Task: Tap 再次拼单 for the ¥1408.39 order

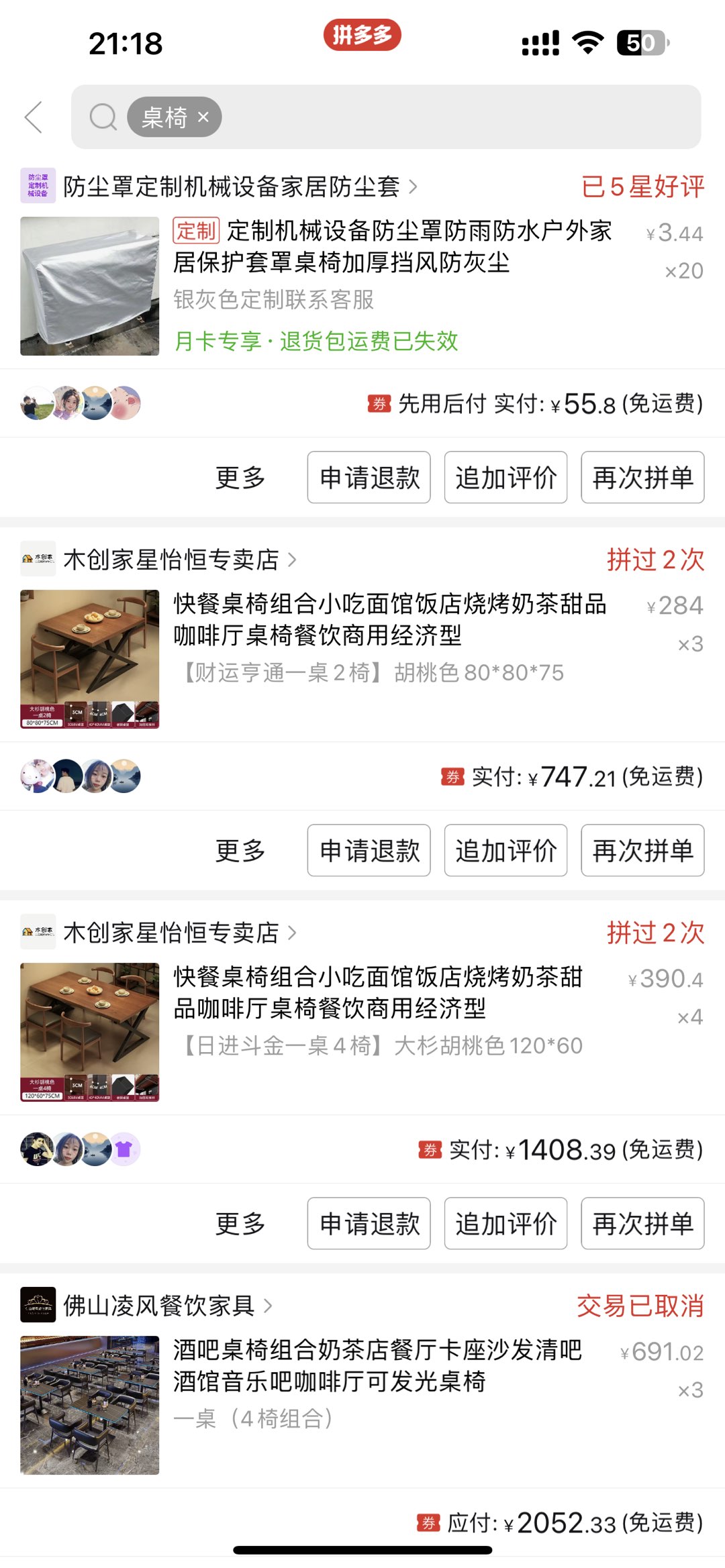Action: (642, 1224)
